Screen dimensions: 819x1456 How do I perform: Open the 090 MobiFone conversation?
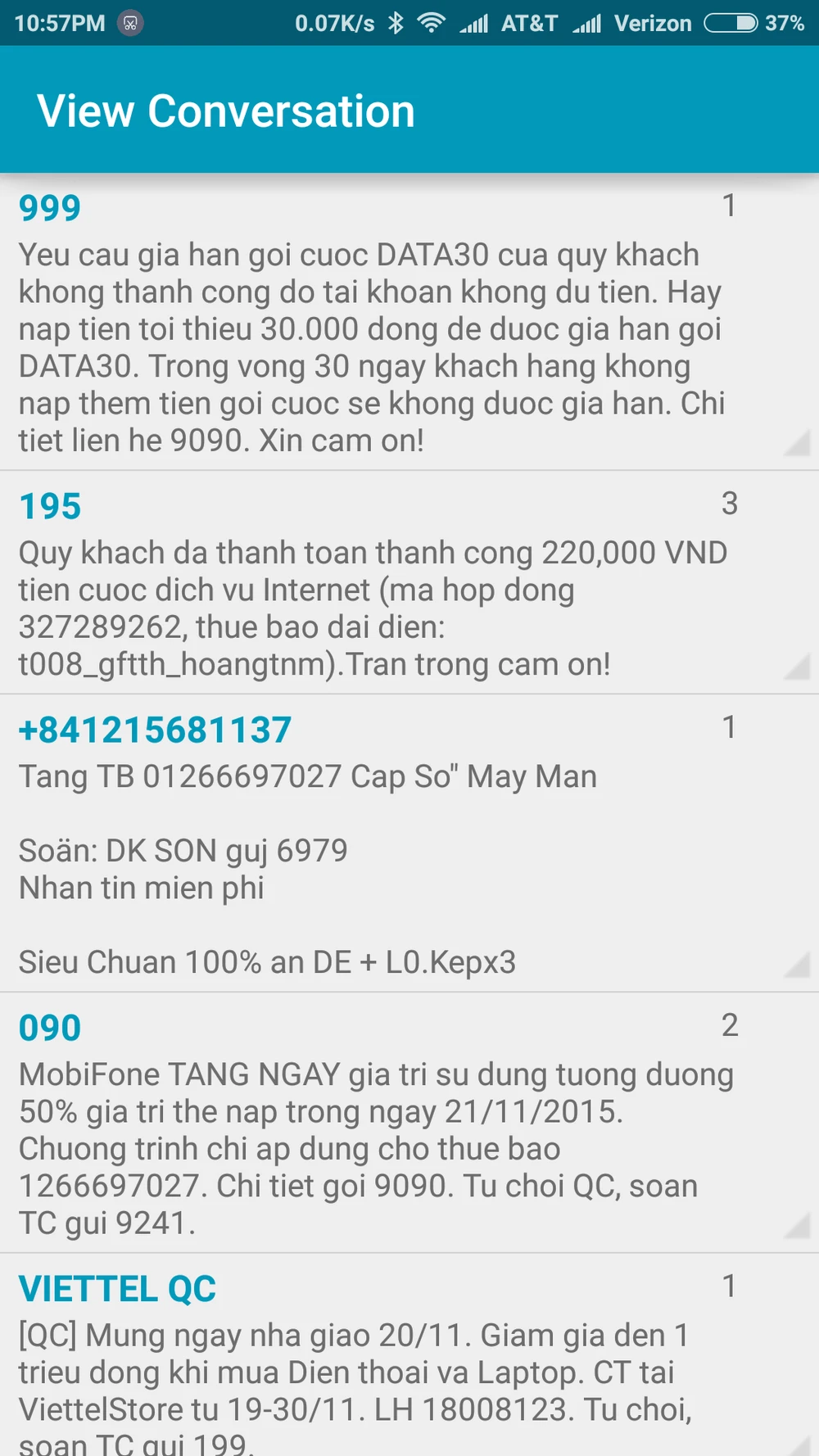[x=49, y=1028]
